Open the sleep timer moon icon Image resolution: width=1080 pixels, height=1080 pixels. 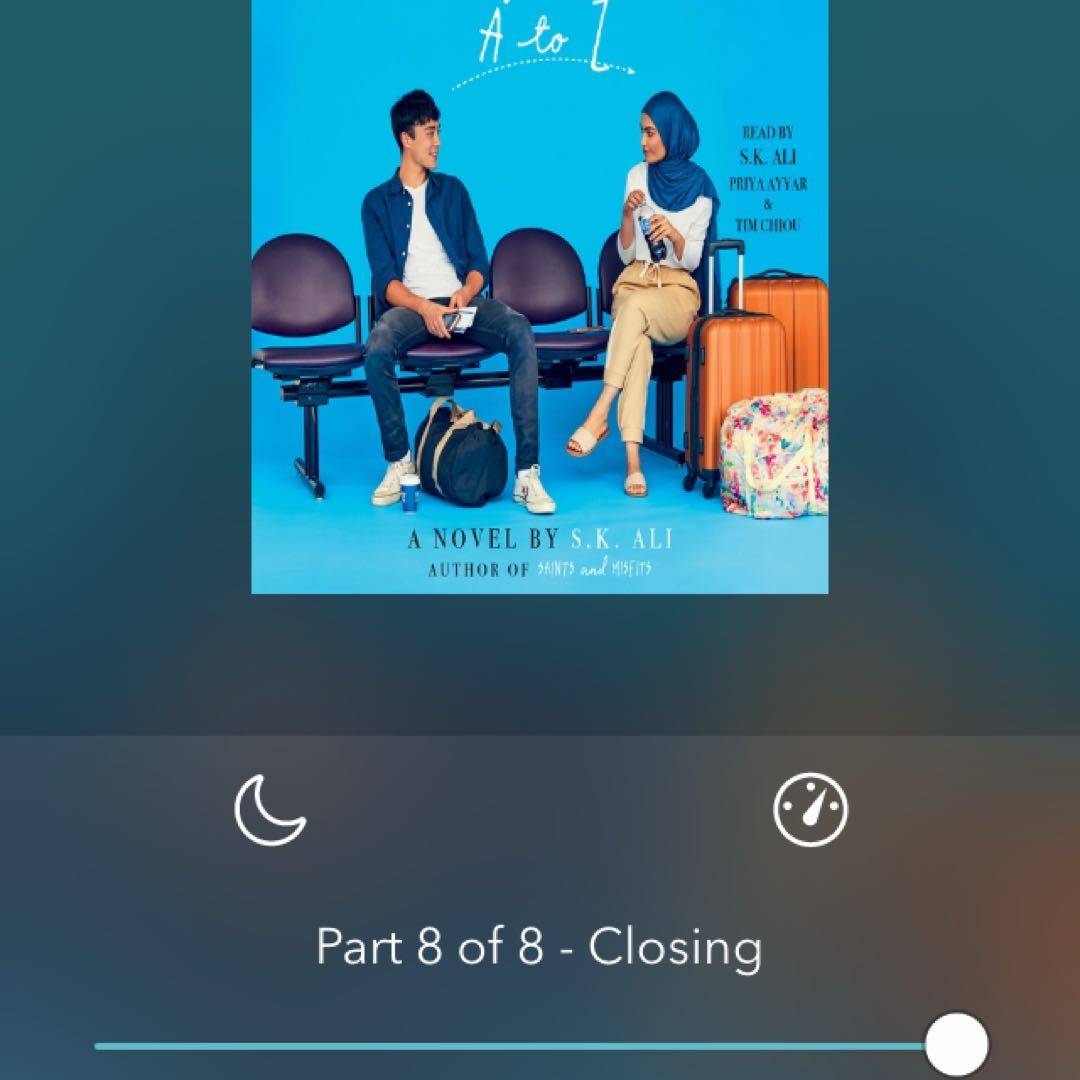pyautogui.click(x=270, y=810)
